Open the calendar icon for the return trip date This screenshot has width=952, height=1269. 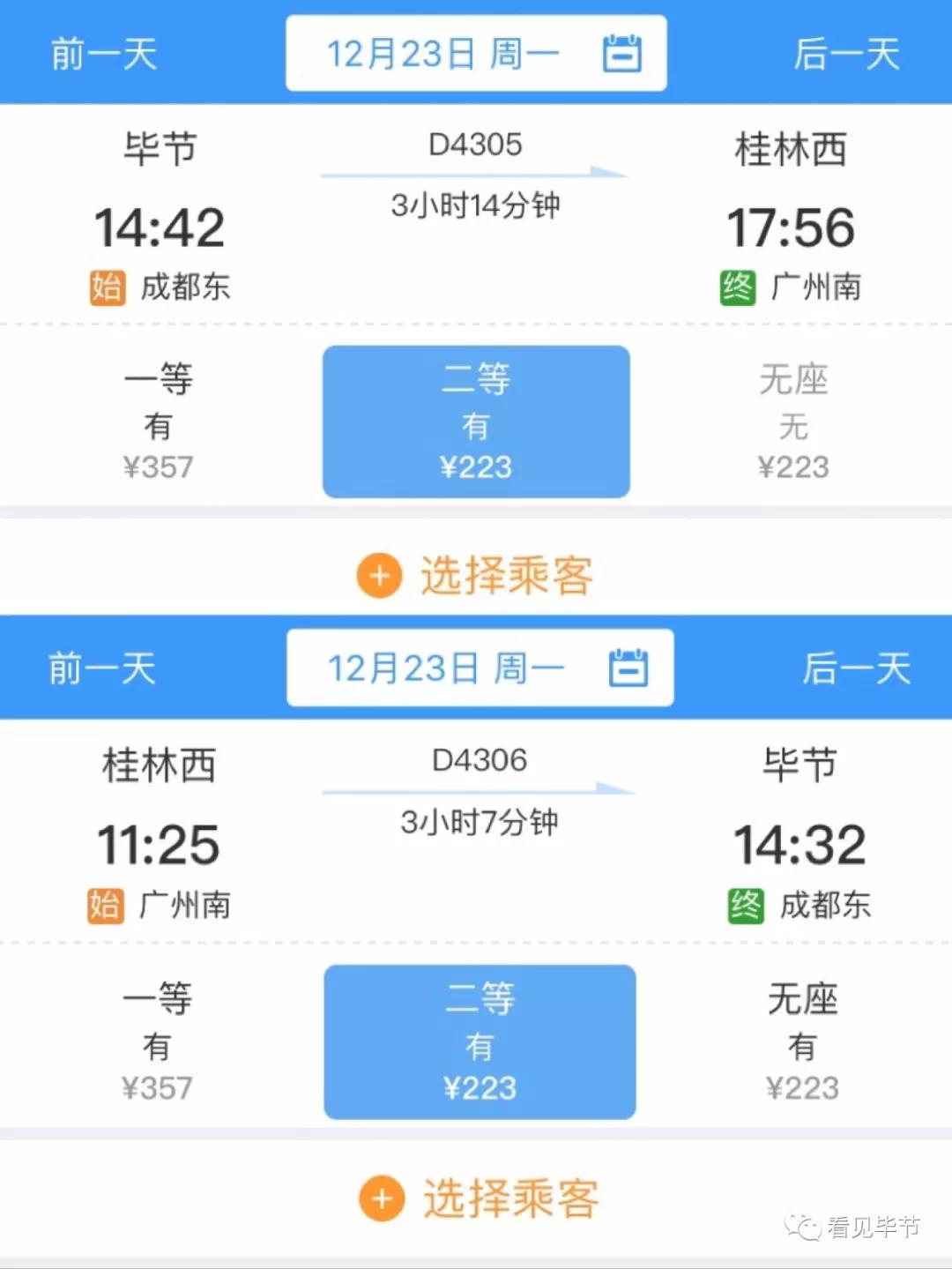click(x=628, y=668)
